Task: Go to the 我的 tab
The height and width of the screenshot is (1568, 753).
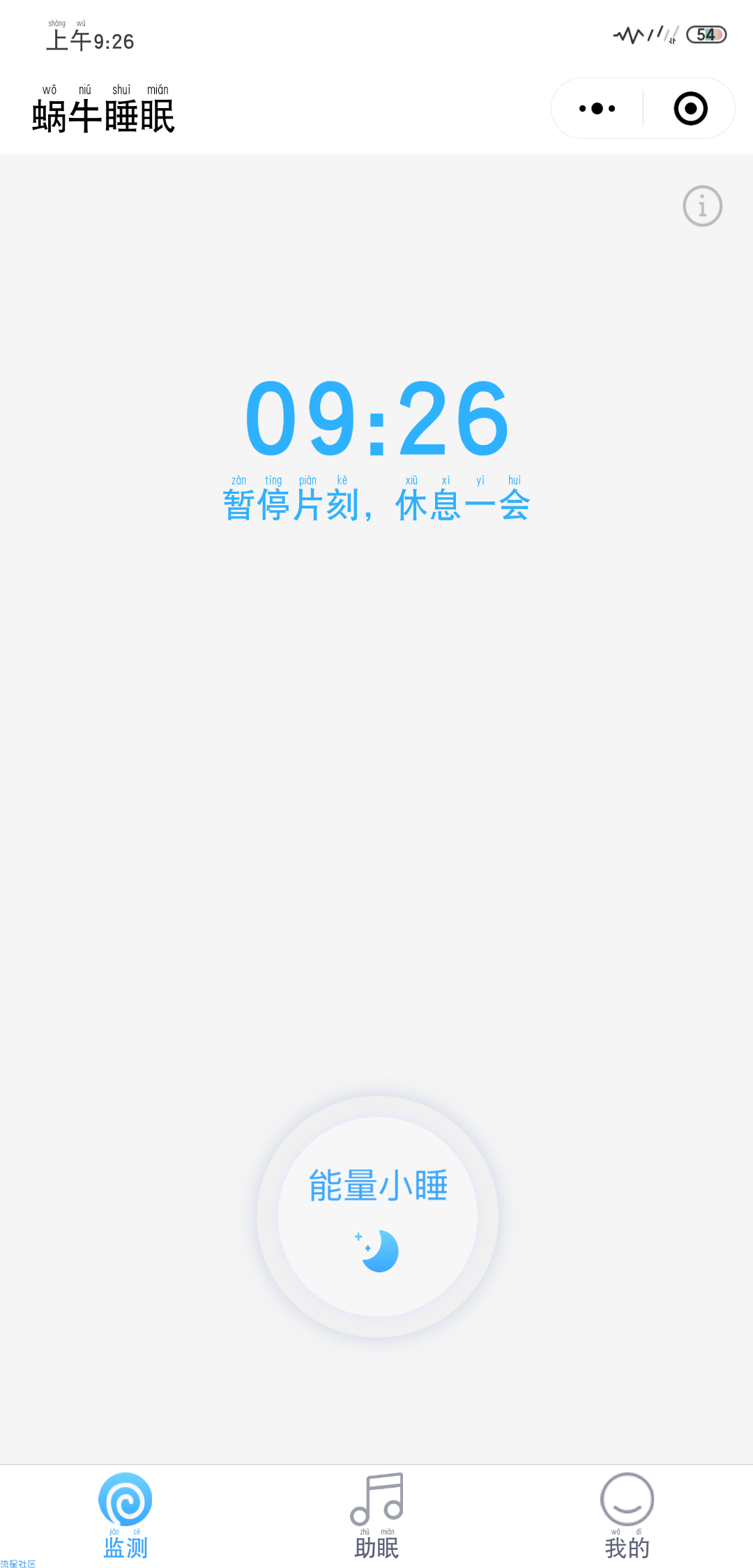Action: coord(627,1516)
